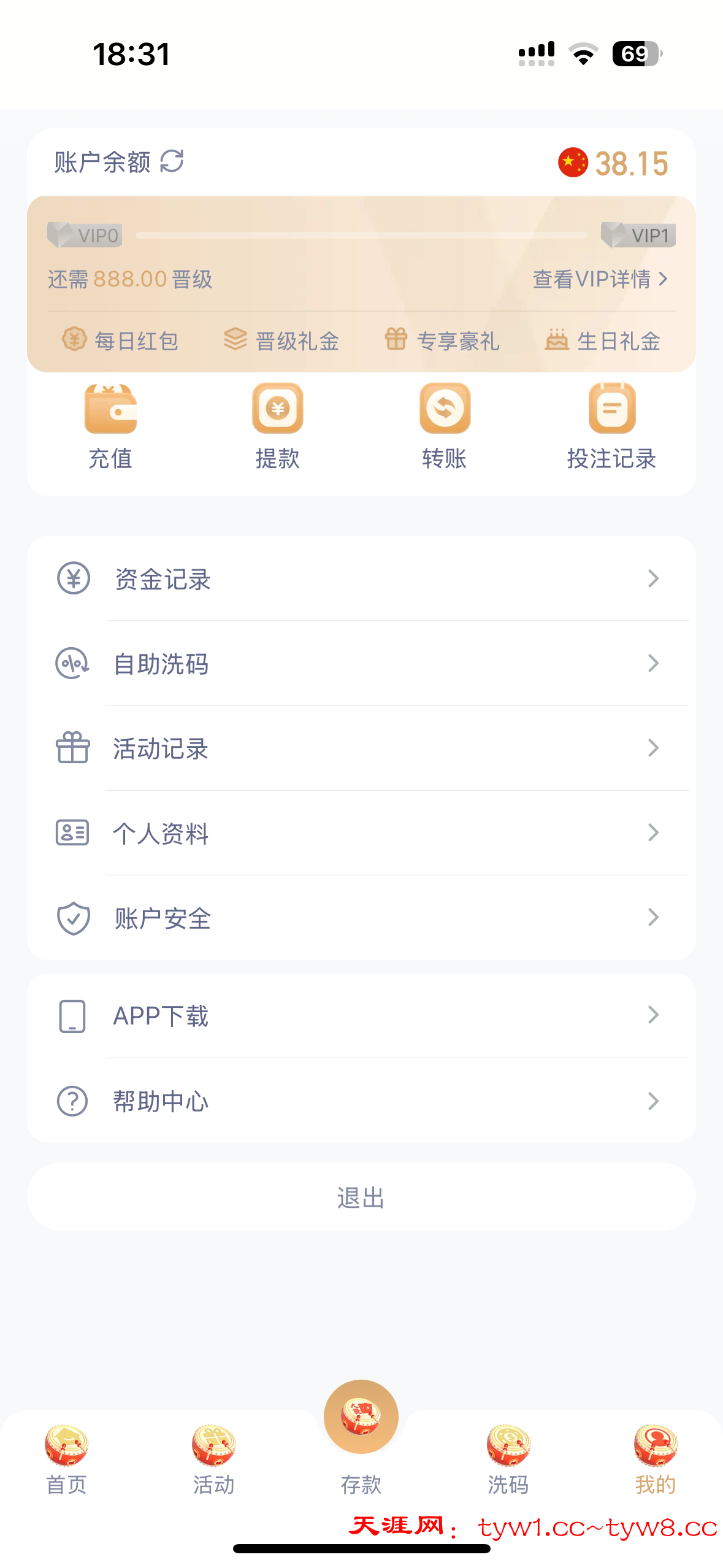The width and height of the screenshot is (723, 1568).
Task: Open 帮助中心 help center
Action: (x=361, y=1101)
